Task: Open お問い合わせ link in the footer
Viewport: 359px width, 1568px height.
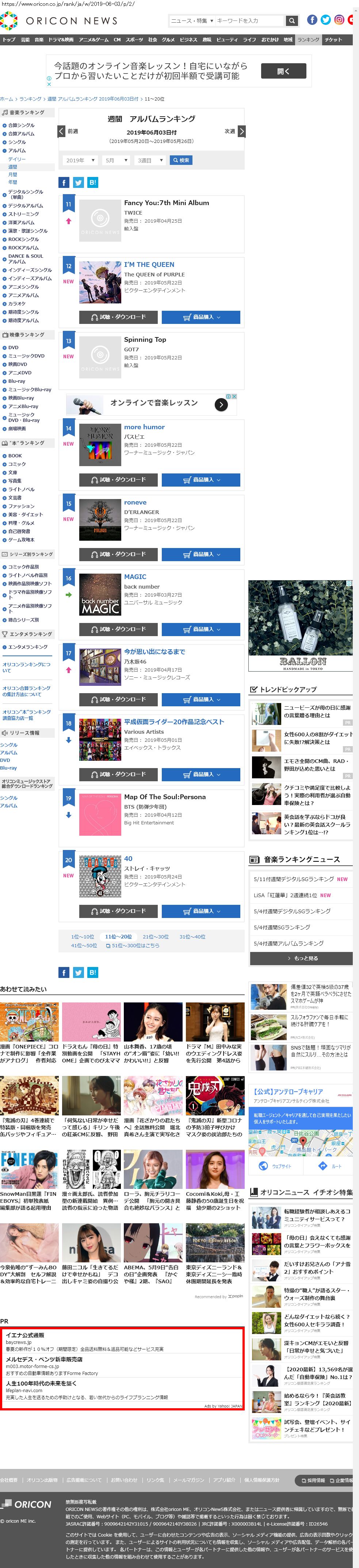Action: click(x=123, y=1480)
